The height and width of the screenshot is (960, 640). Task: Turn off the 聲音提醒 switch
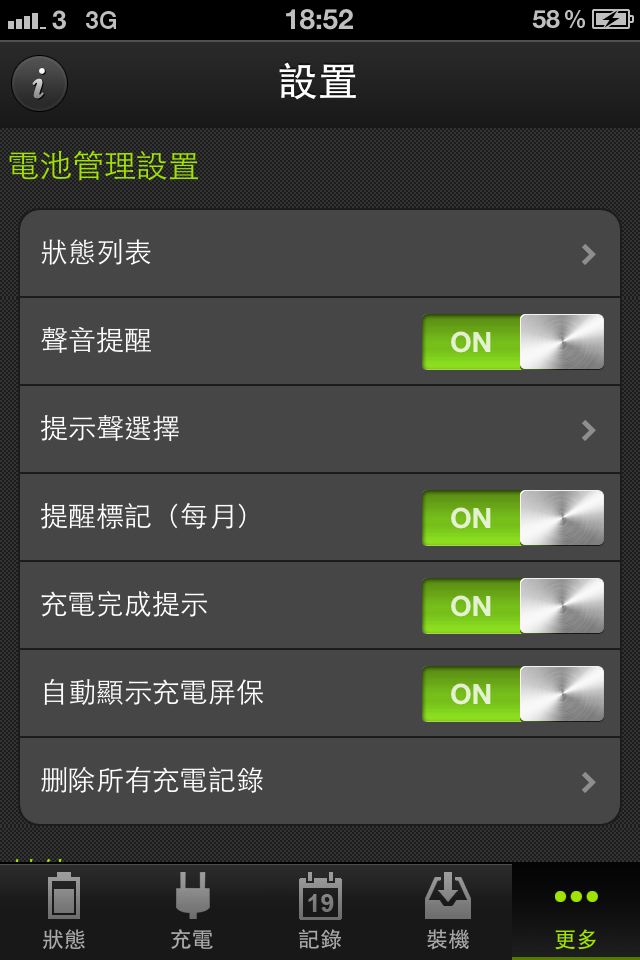tap(512, 342)
